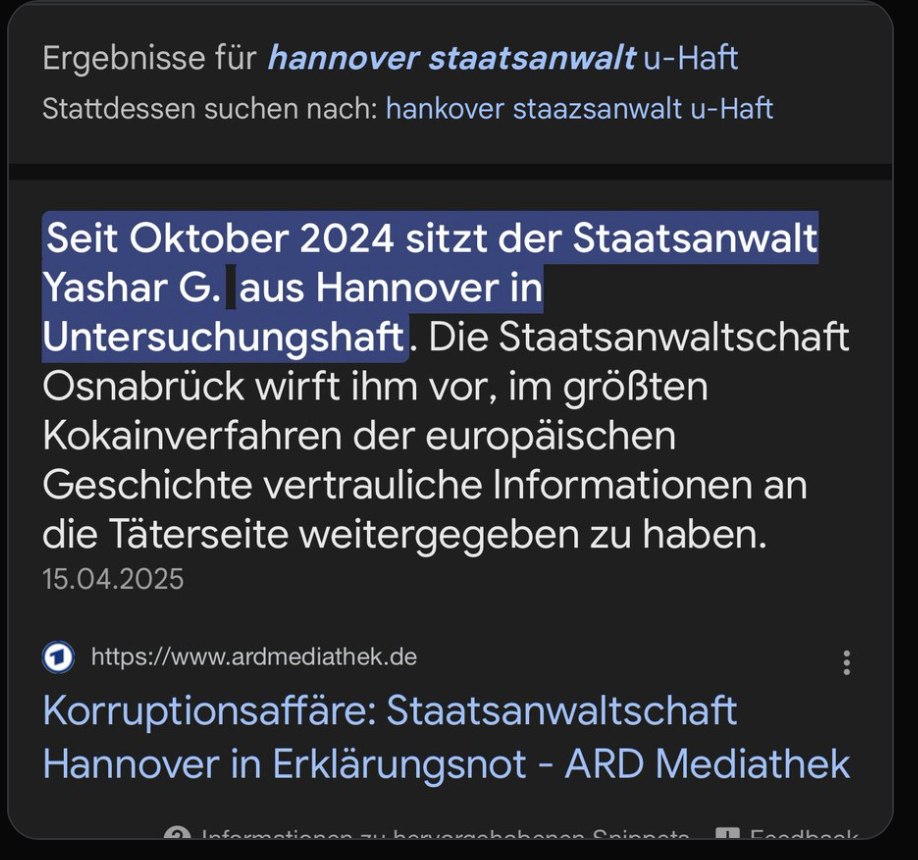The image size is (918, 860).
Task: Open info about featured snippets
Action: (x=440, y=834)
